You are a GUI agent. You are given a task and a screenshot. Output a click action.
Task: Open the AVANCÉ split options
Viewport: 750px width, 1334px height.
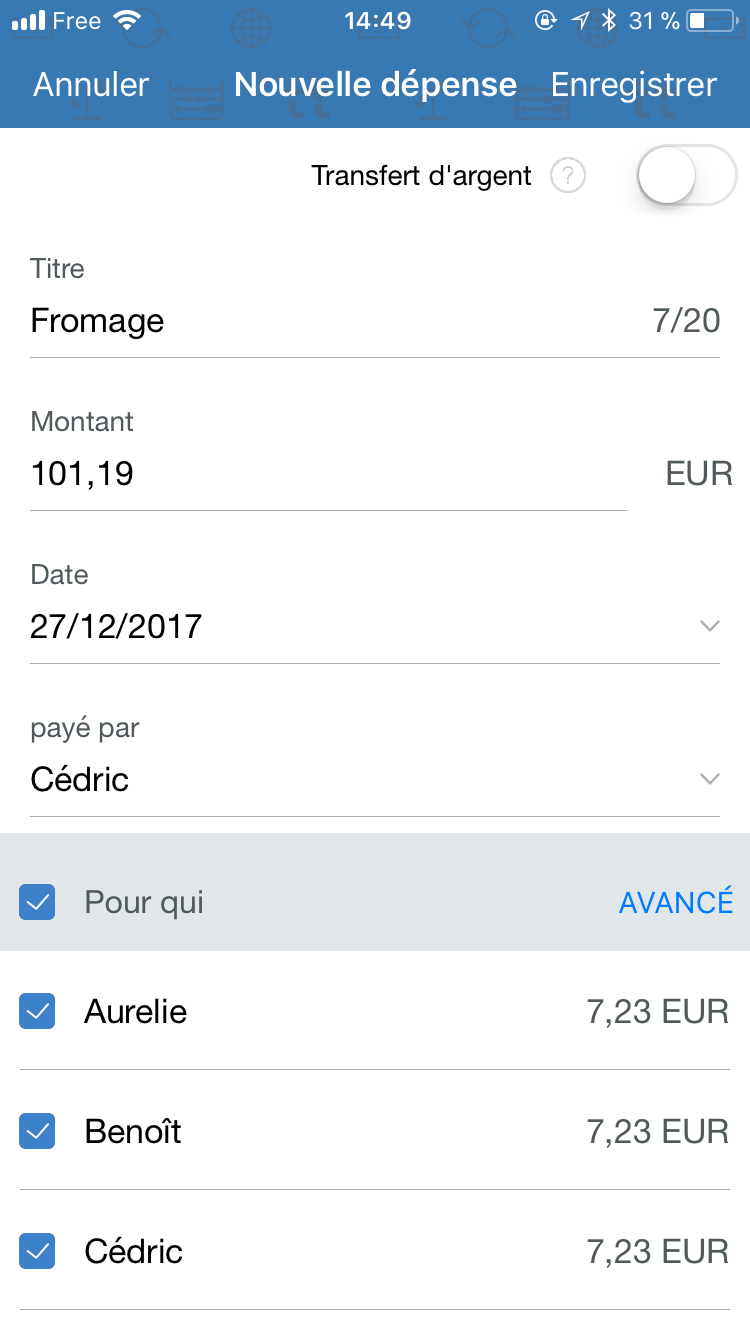pos(676,902)
